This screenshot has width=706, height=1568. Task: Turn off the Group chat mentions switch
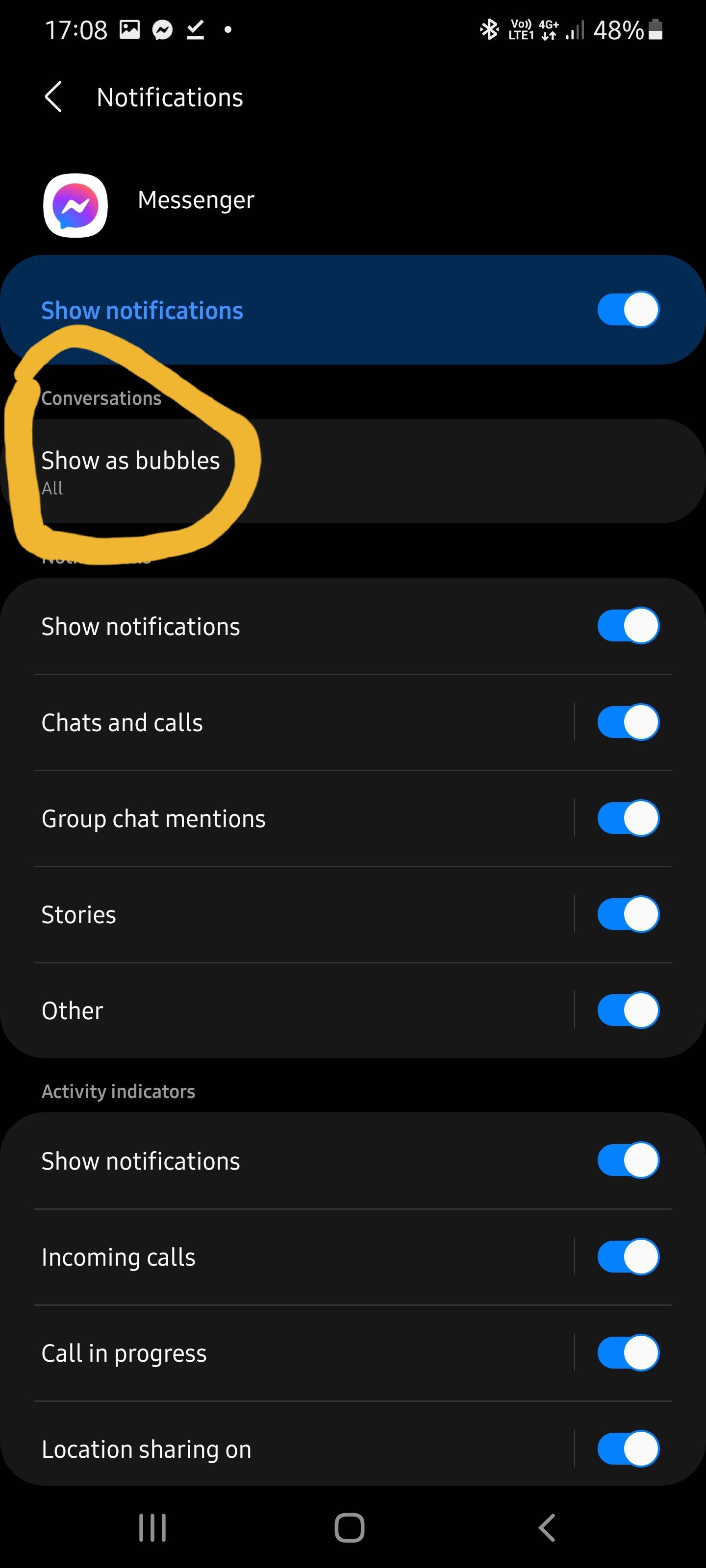(x=628, y=818)
